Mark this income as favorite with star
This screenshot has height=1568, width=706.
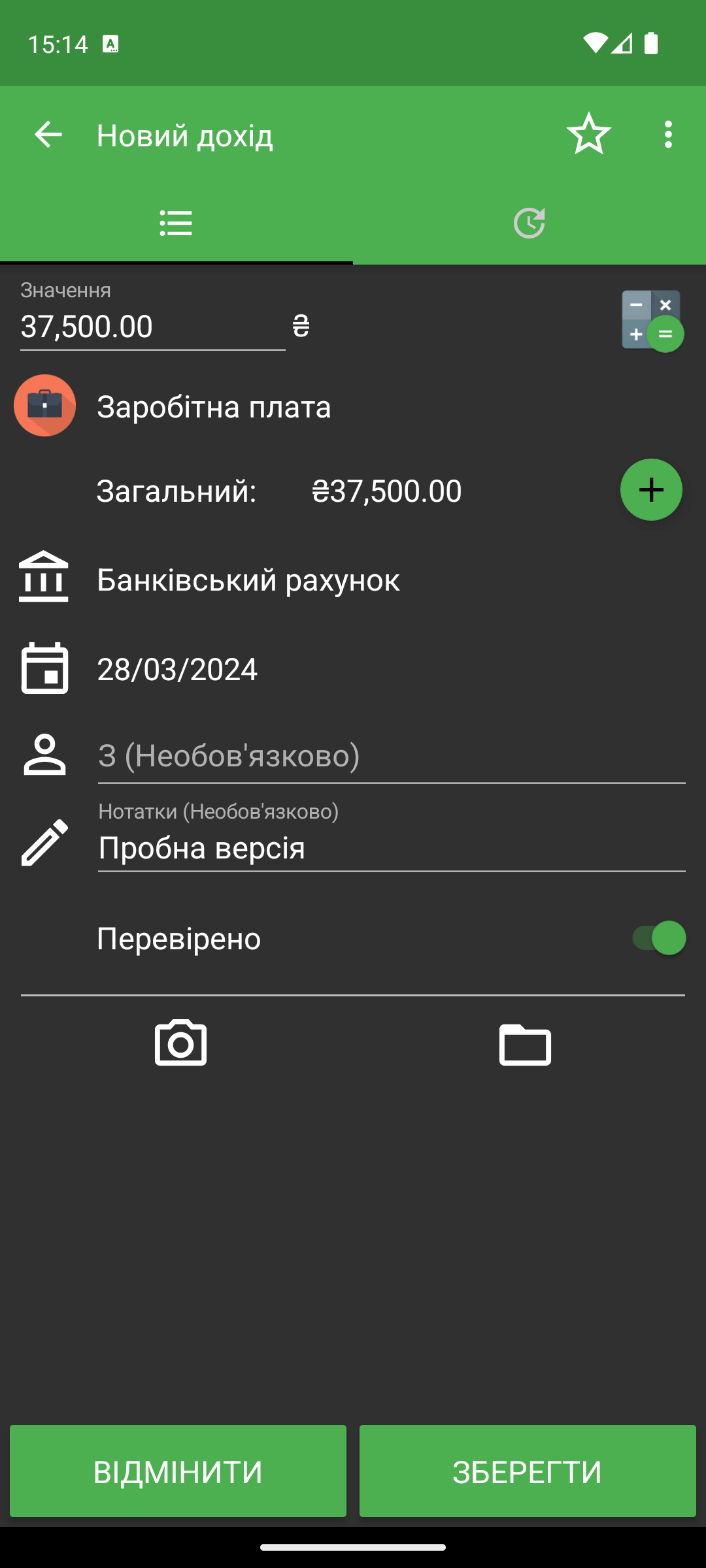coord(588,135)
